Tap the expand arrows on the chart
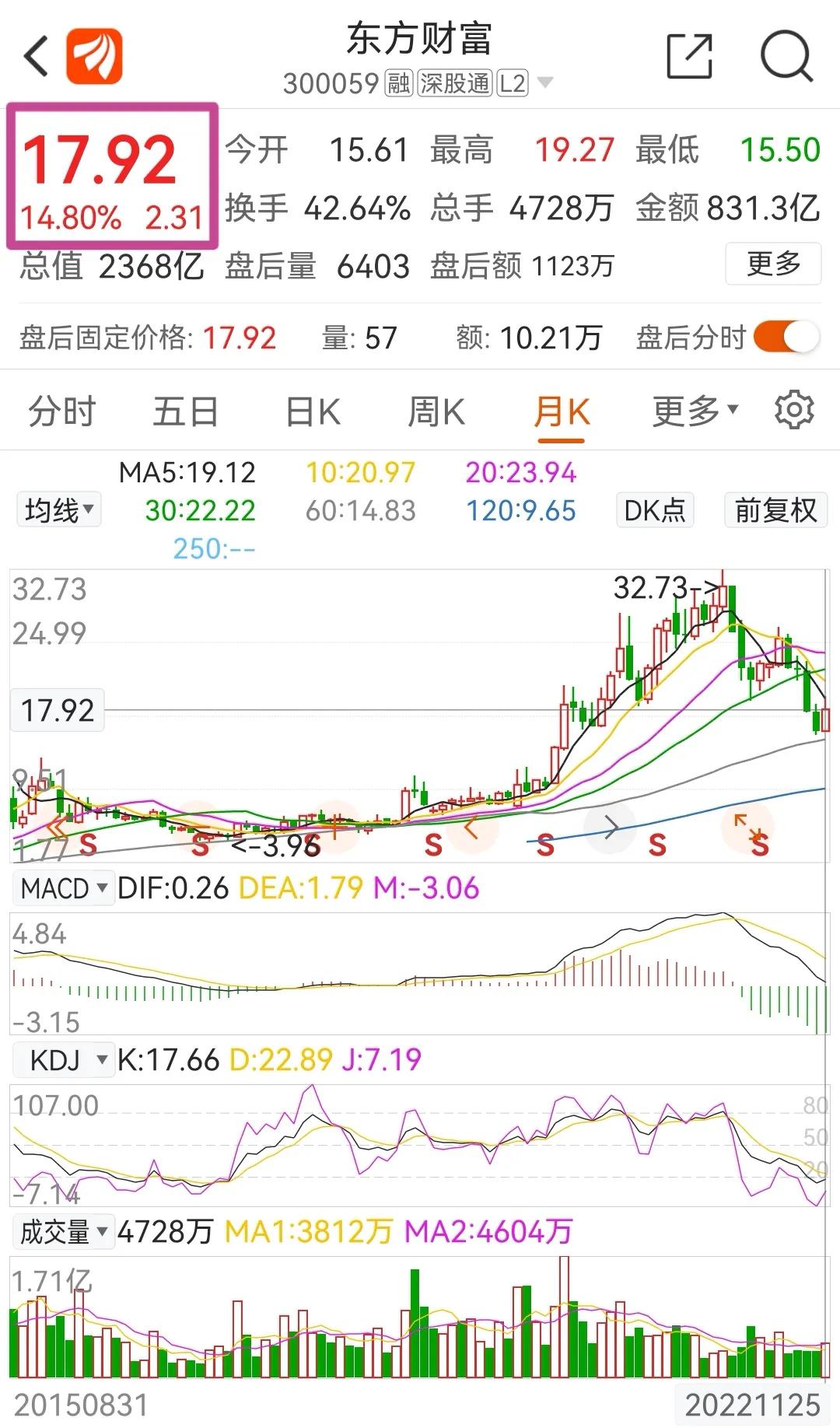This screenshot has width=840, height=1428. pyautogui.click(x=747, y=827)
